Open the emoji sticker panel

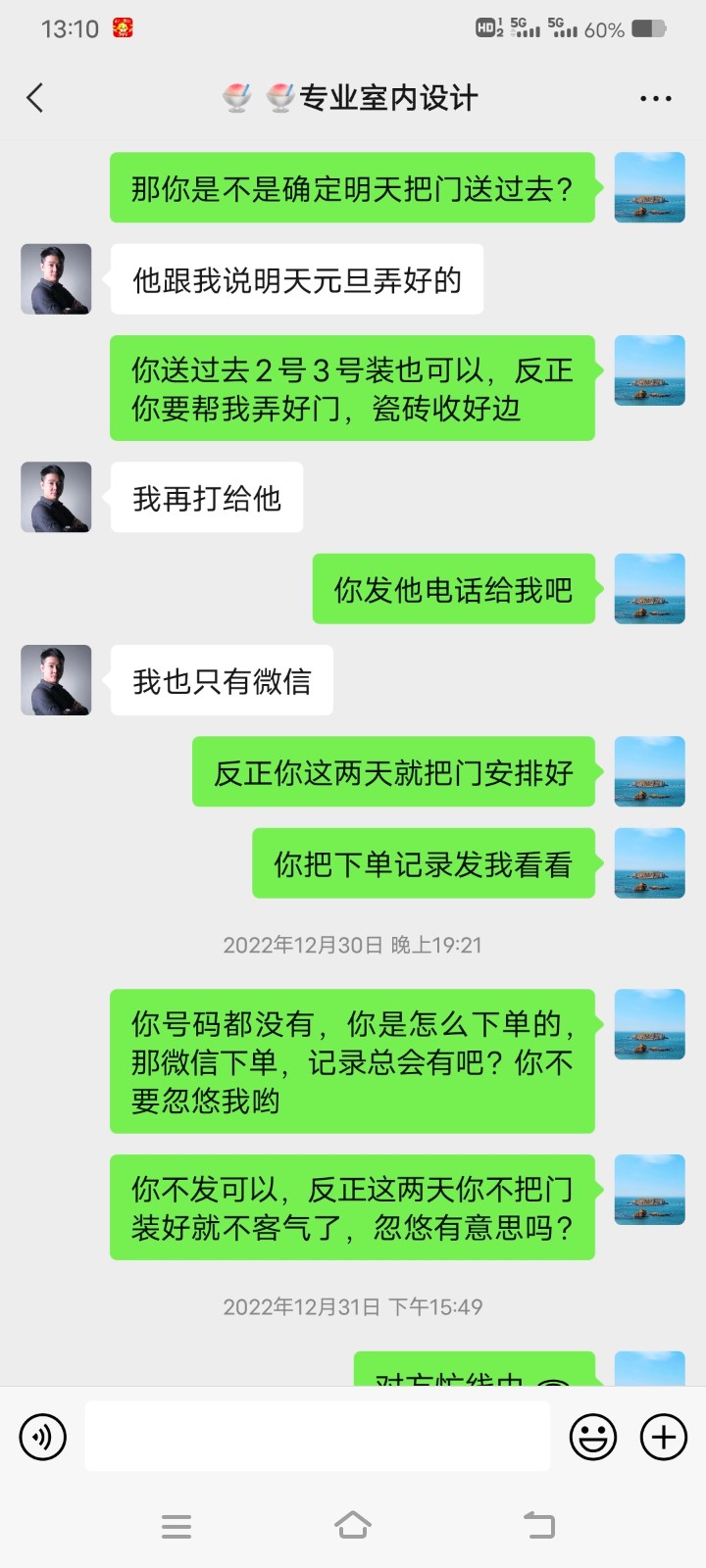pyautogui.click(x=593, y=1437)
